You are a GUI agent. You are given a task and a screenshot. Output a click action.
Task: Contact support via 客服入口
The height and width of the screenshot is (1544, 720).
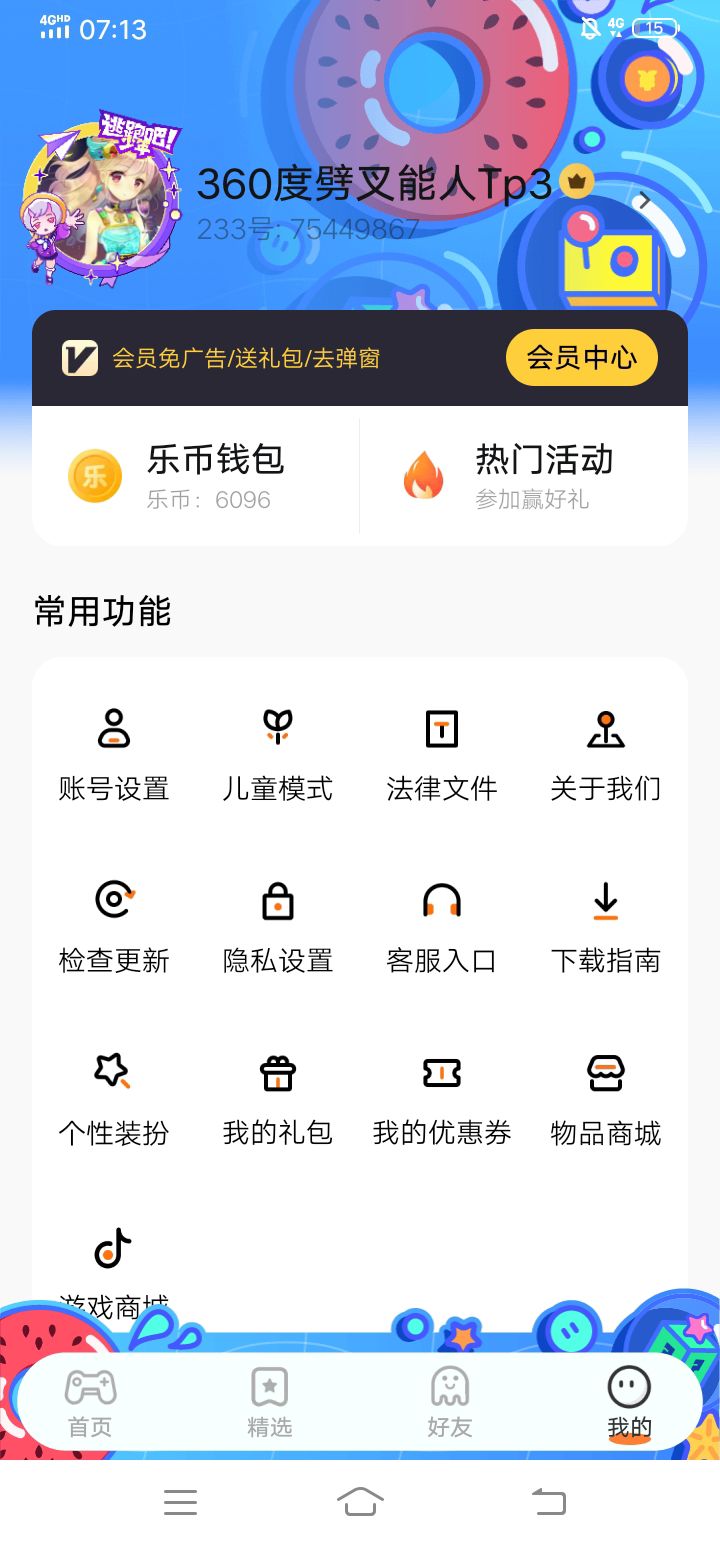click(441, 927)
